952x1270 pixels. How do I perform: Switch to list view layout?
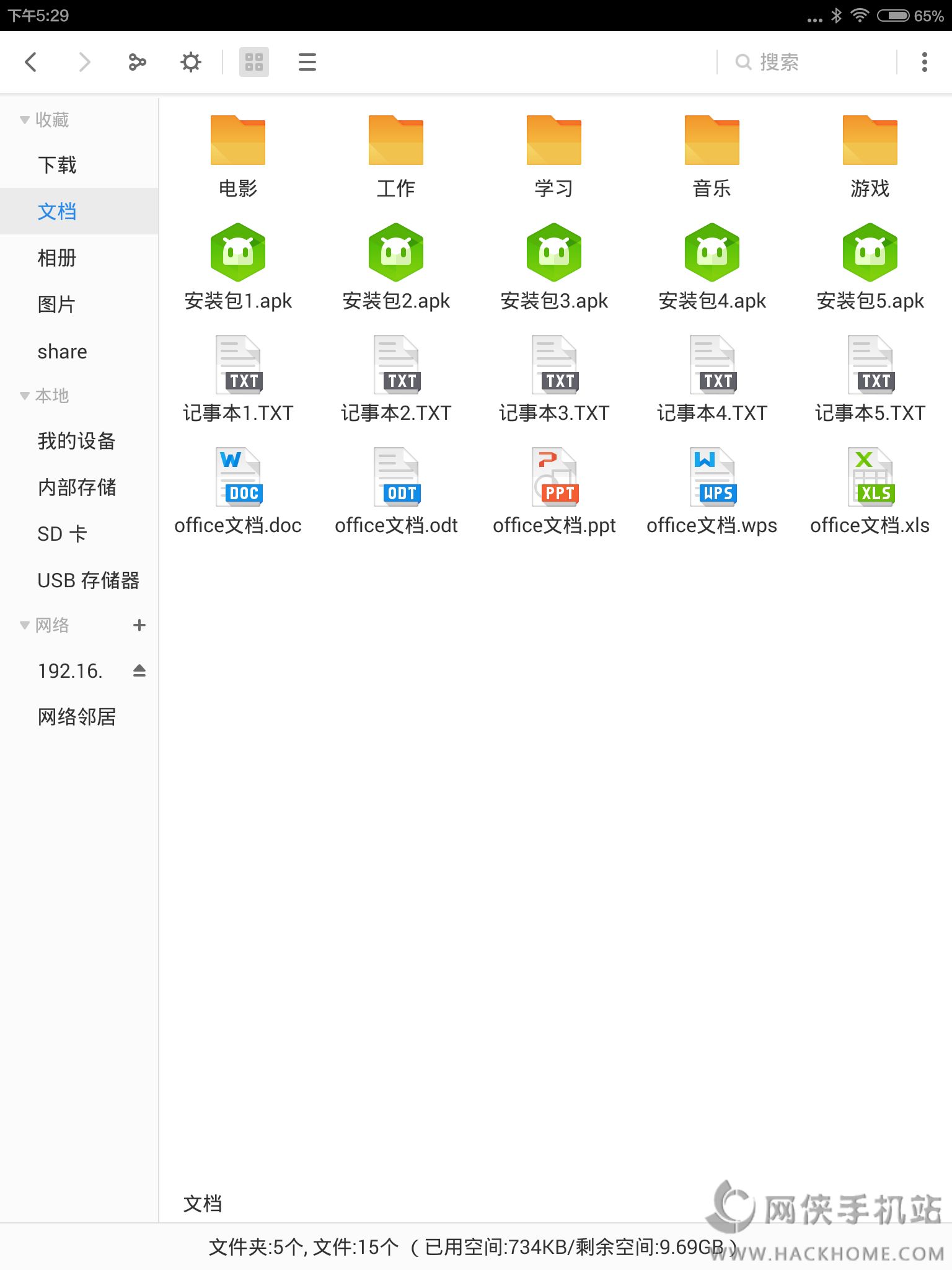click(x=307, y=62)
